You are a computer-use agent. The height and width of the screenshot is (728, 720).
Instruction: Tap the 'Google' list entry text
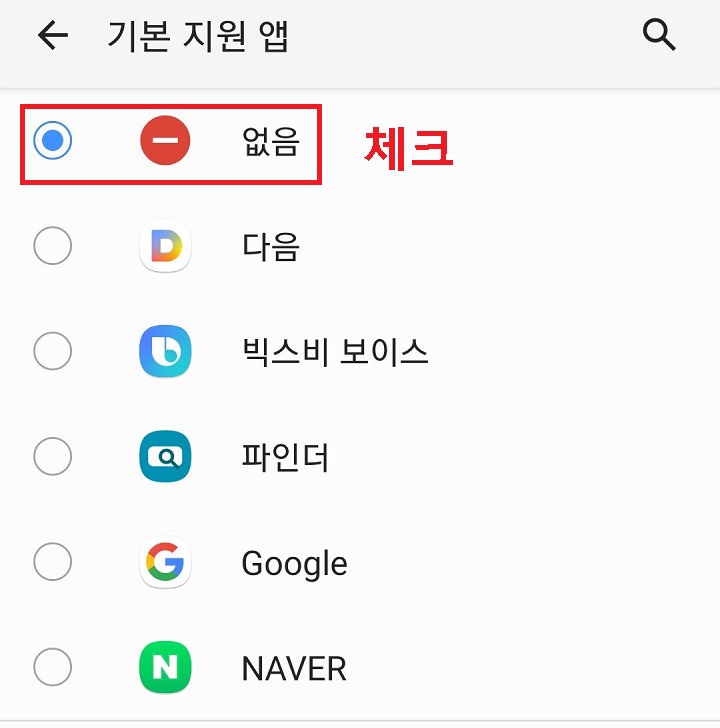pyautogui.click(x=294, y=562)
